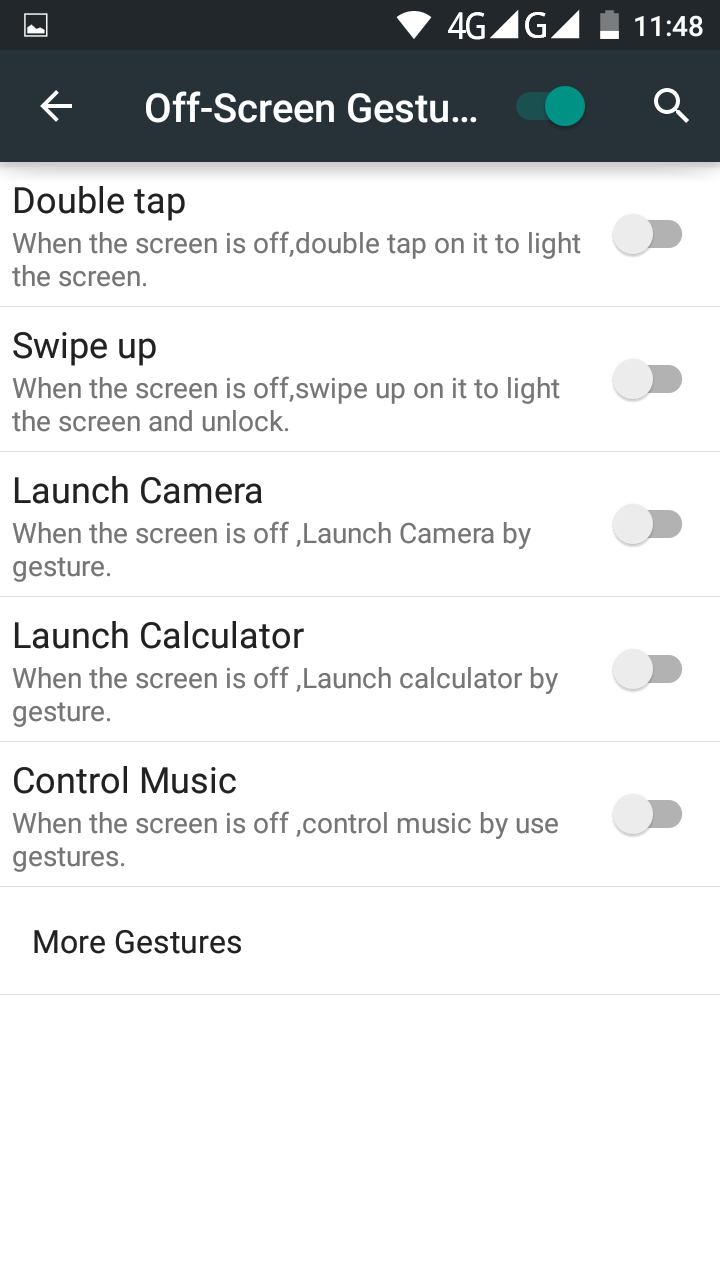Enable the Double tap switch

pos(647,235)
